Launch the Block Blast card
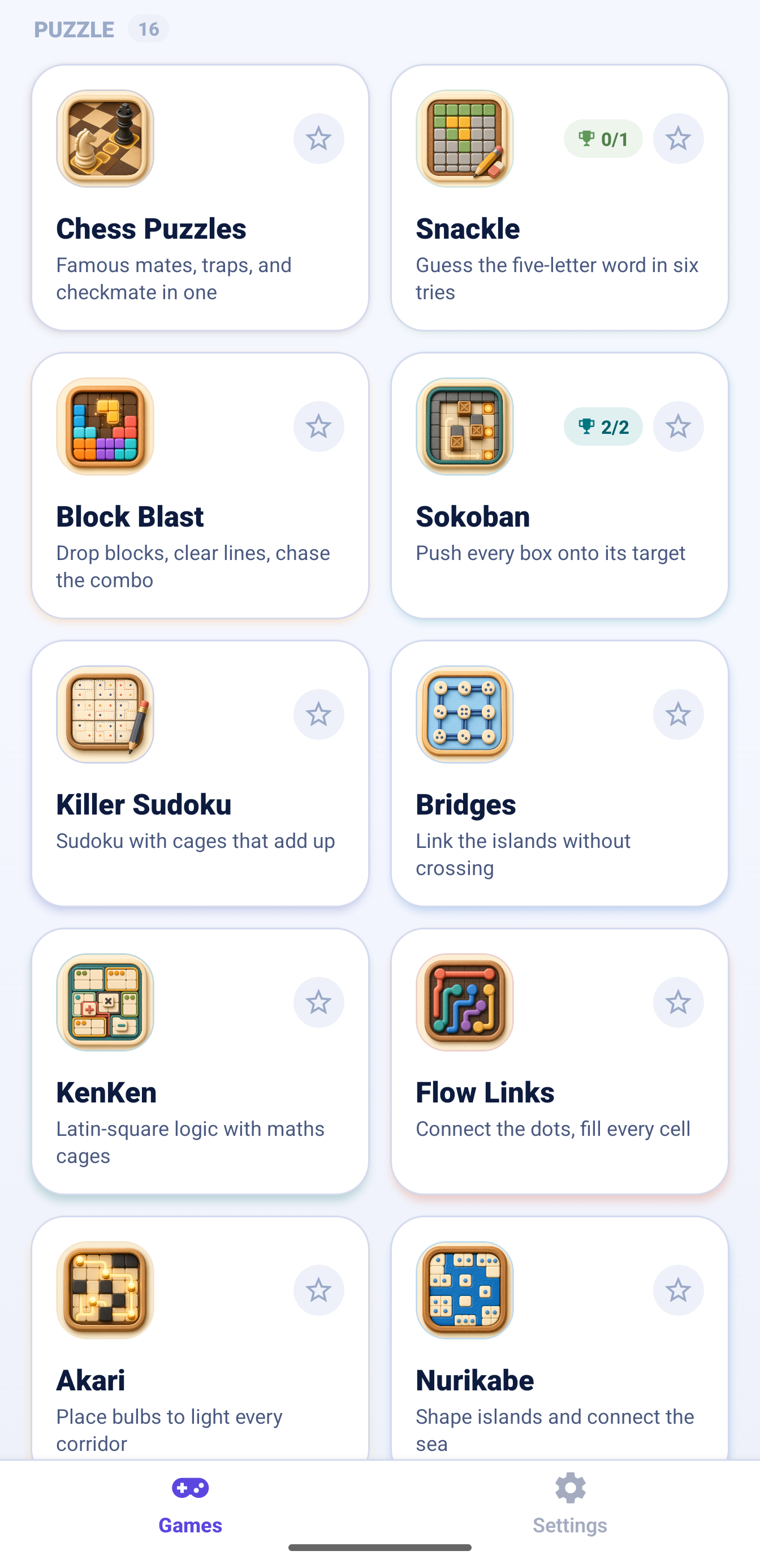Screen dimensions: 760x1568 point(200,486)
